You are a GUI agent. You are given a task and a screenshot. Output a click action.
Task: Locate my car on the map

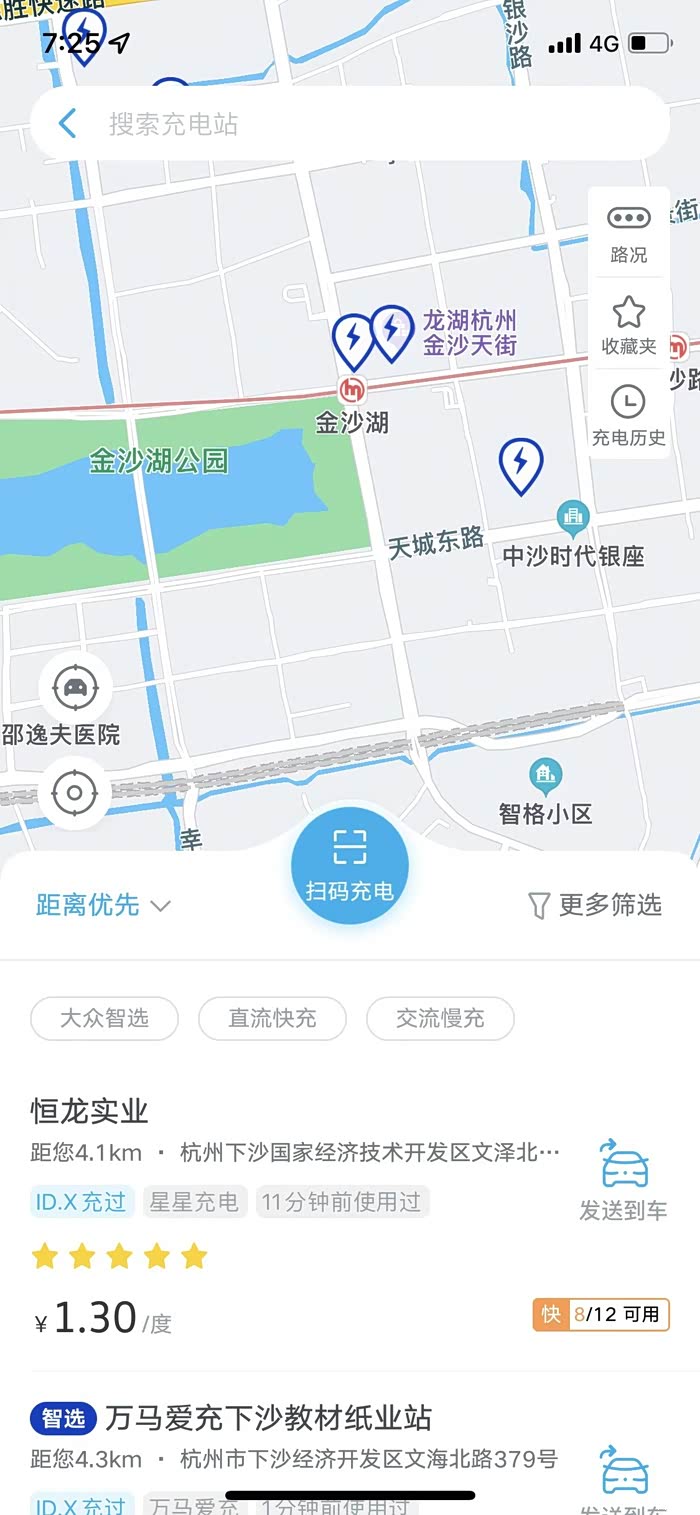click(75, 687)
